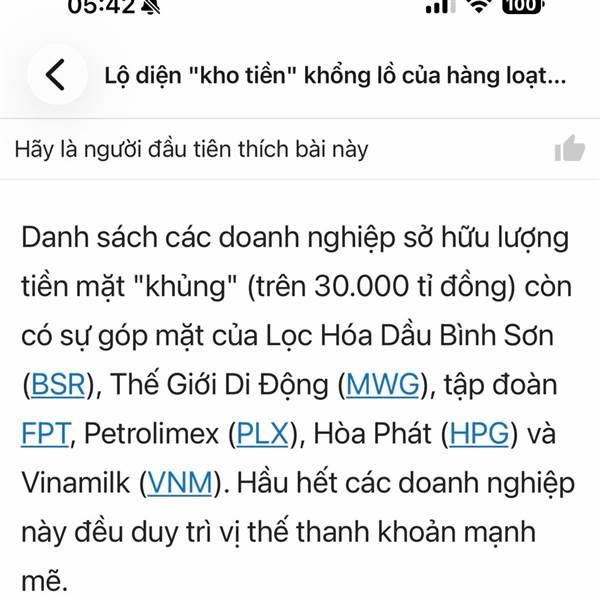Like this article with thumbs-up icon

click(569, 148)
